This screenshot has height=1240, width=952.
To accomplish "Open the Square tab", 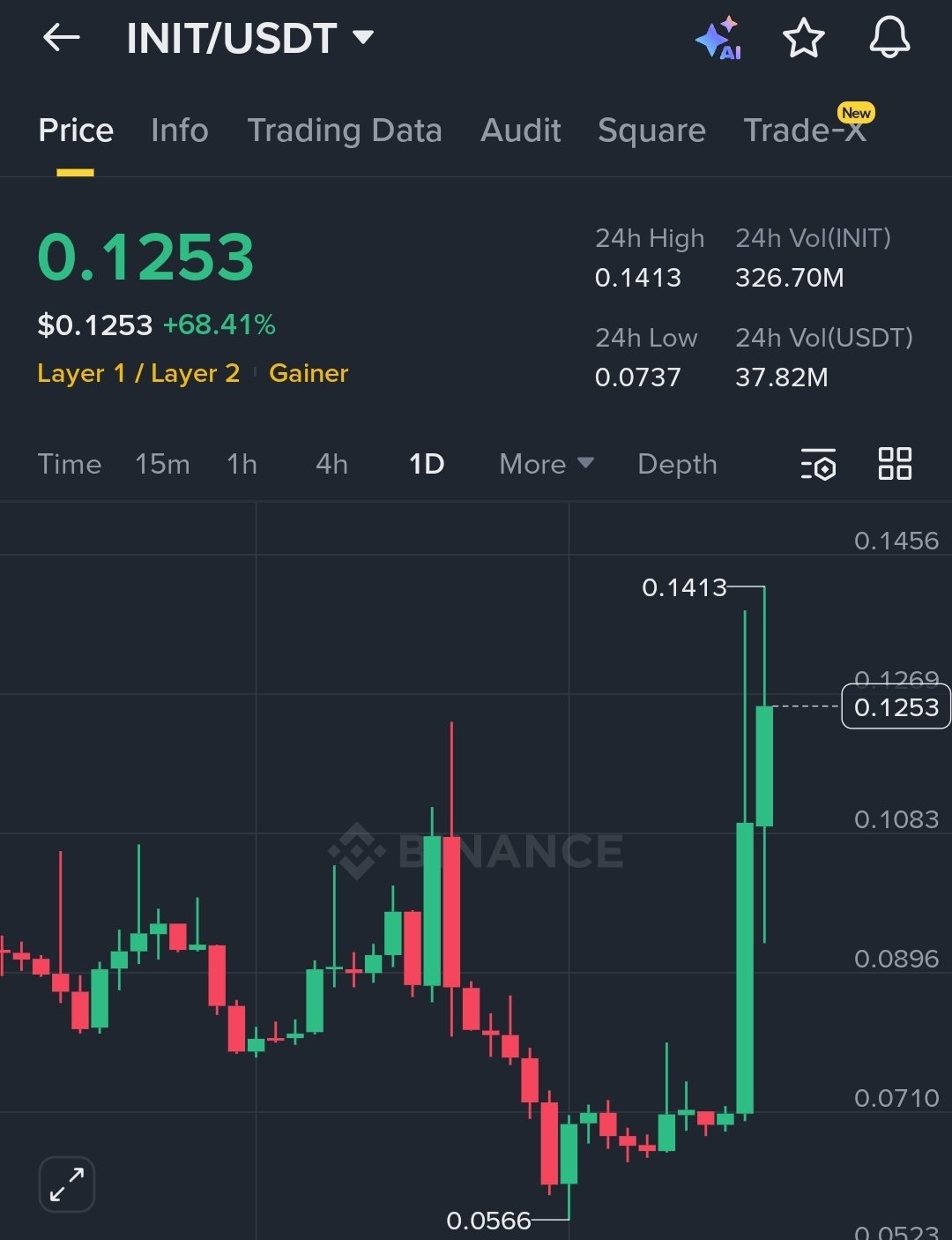I will click(x=651, y=131).
